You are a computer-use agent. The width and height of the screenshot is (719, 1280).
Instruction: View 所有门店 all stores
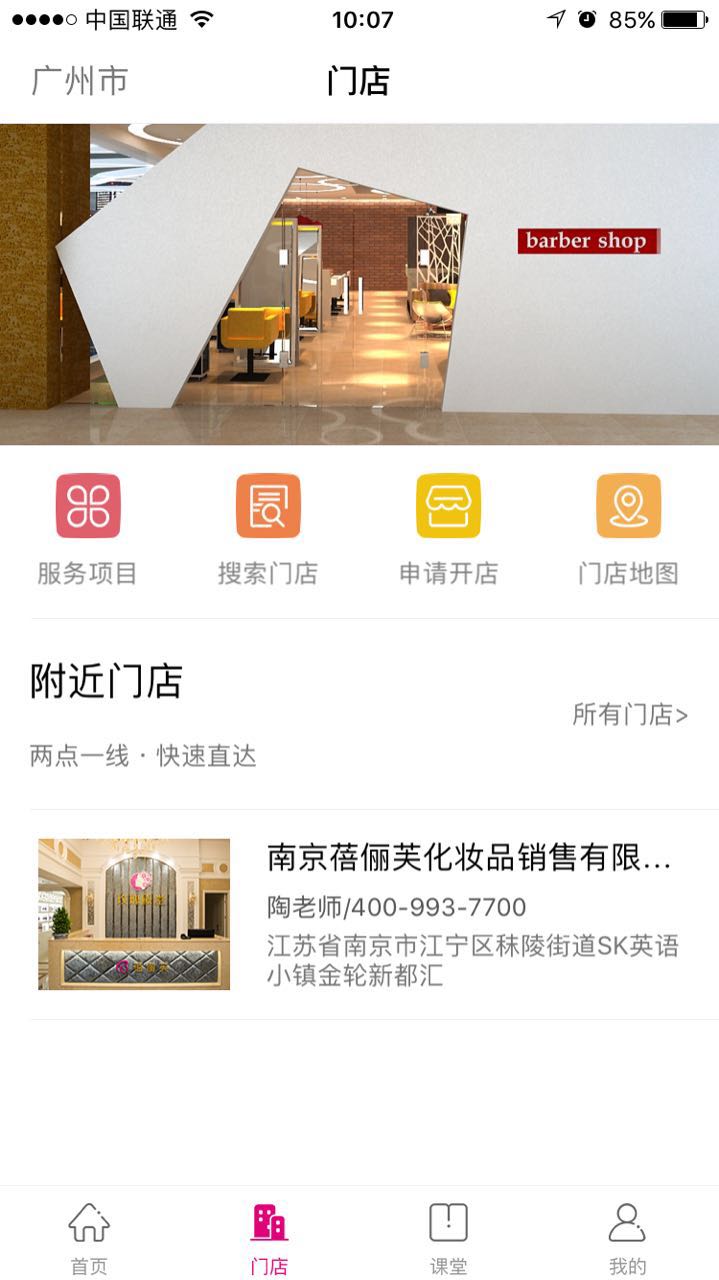click(x=630, y=714)
